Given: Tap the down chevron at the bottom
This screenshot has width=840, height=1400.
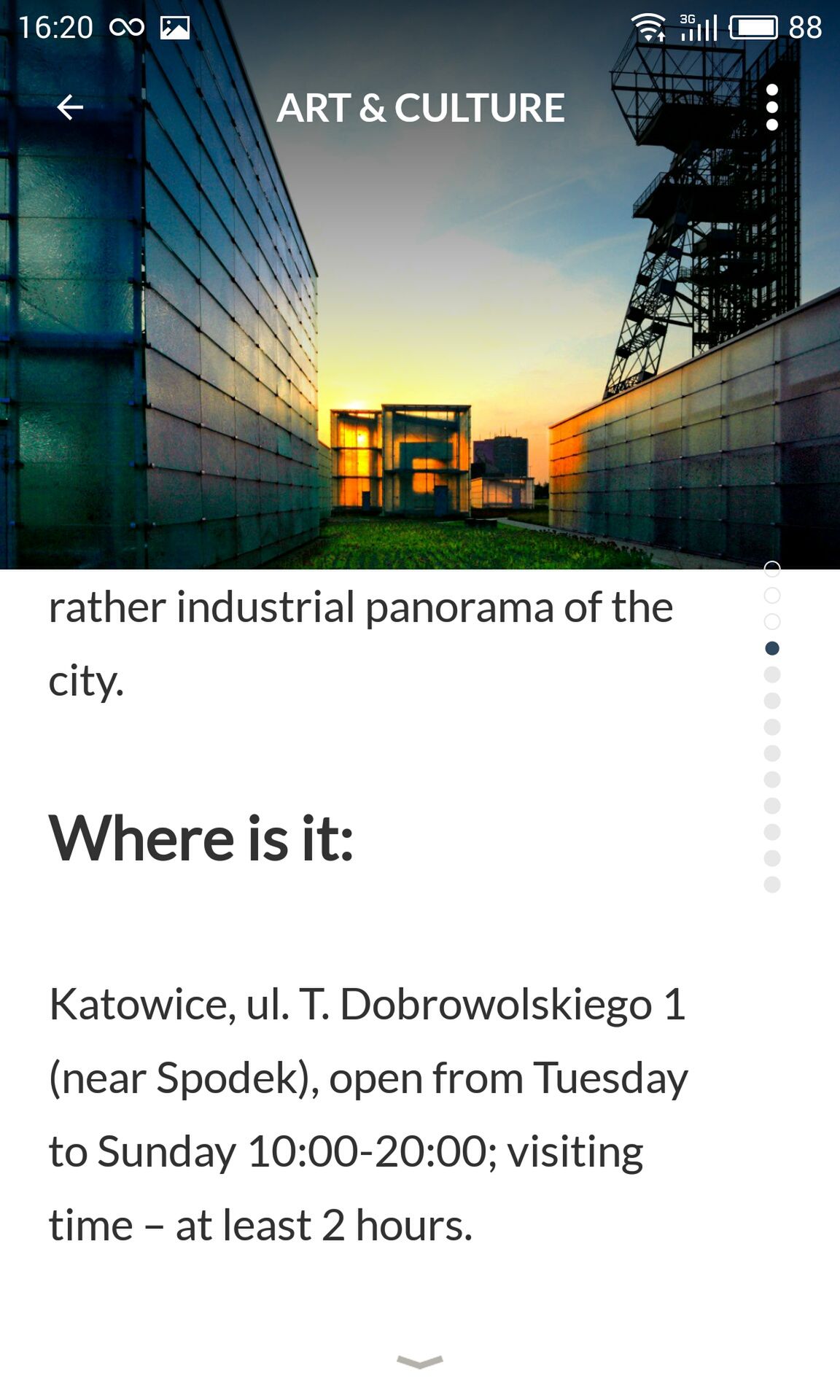Looking at the screenshot, I should pos(420,1361).
